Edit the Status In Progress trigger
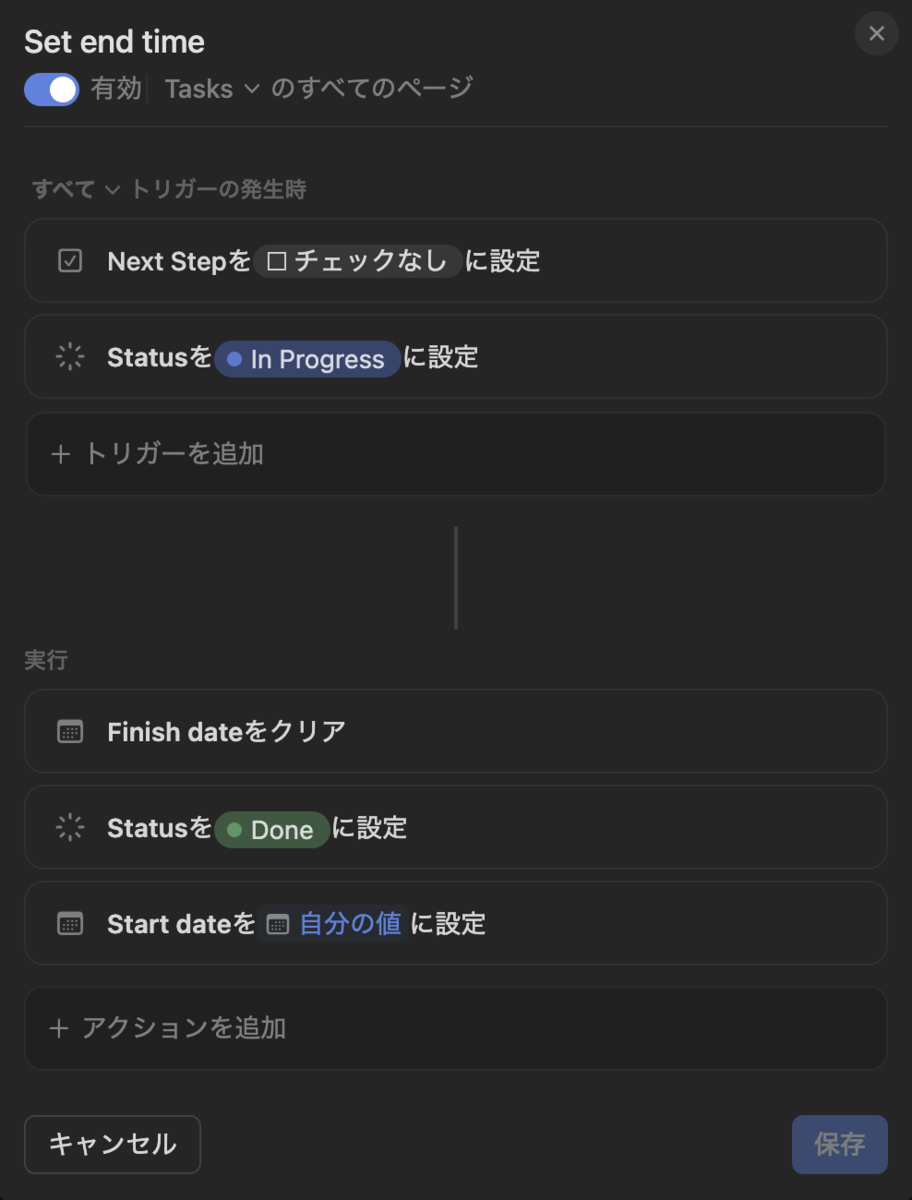Image resolution: width=912 pixels, height=1200 pixels. [x=455, y=357]
